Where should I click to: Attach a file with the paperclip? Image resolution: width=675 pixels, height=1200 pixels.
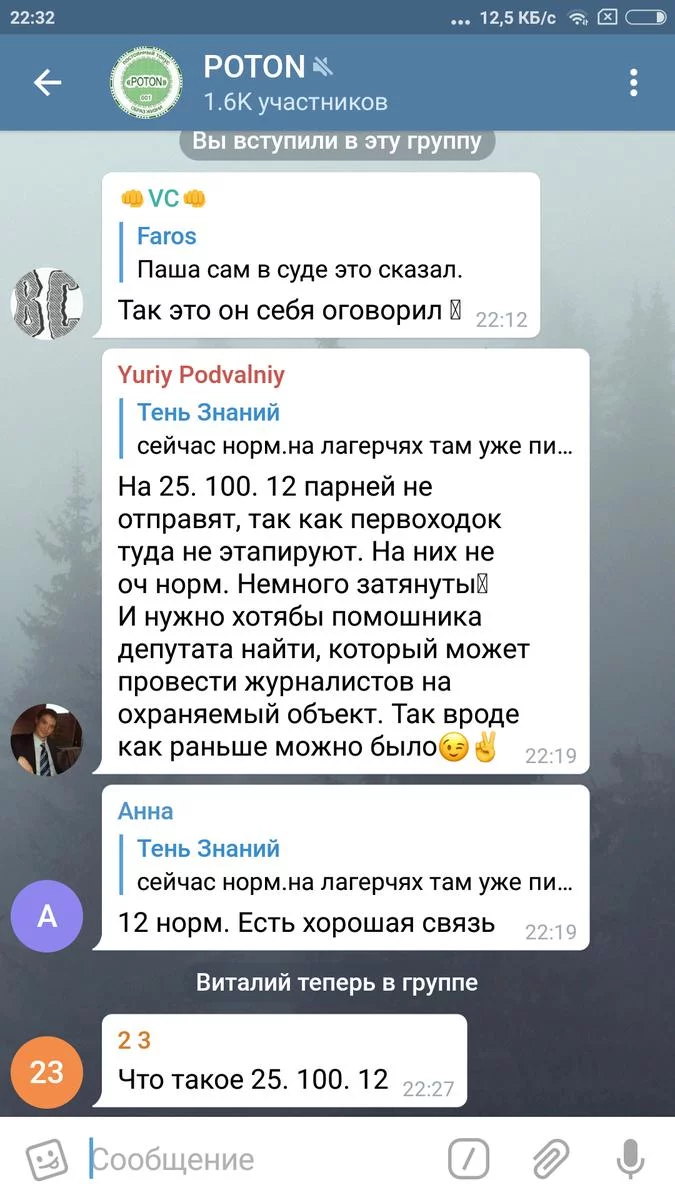pos(549,1159)
